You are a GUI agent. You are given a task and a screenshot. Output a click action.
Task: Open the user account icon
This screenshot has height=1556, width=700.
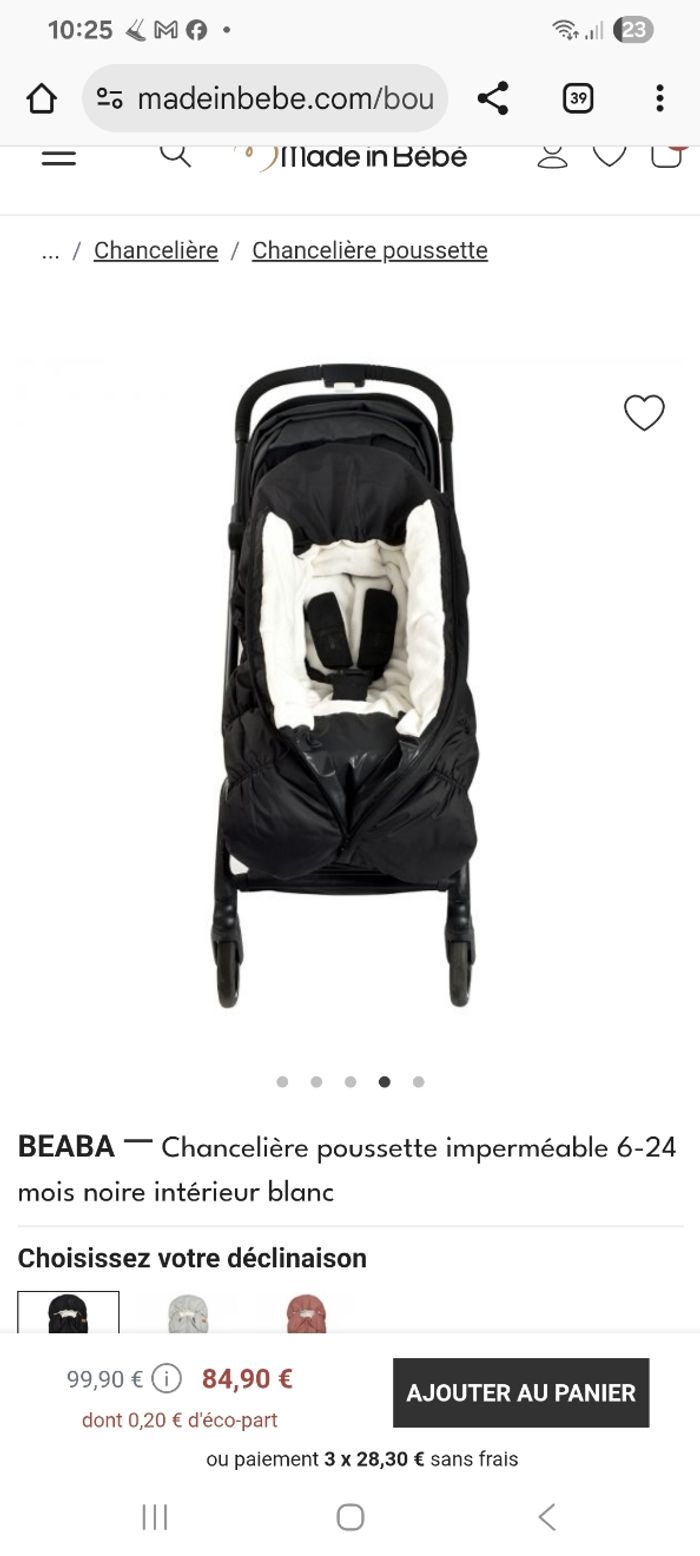click(552, 156)
